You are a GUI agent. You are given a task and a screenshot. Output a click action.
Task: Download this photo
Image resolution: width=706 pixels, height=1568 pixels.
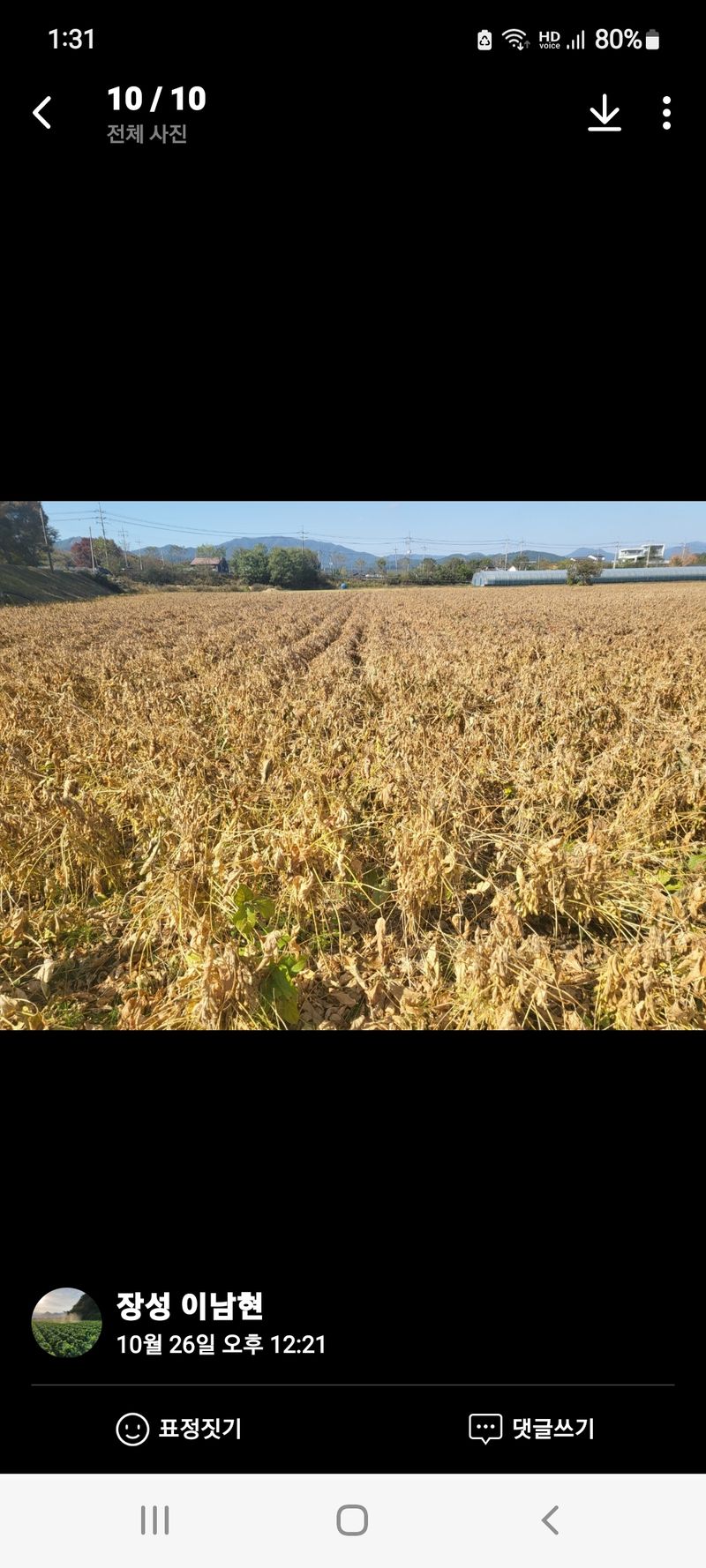coord(605,113)
